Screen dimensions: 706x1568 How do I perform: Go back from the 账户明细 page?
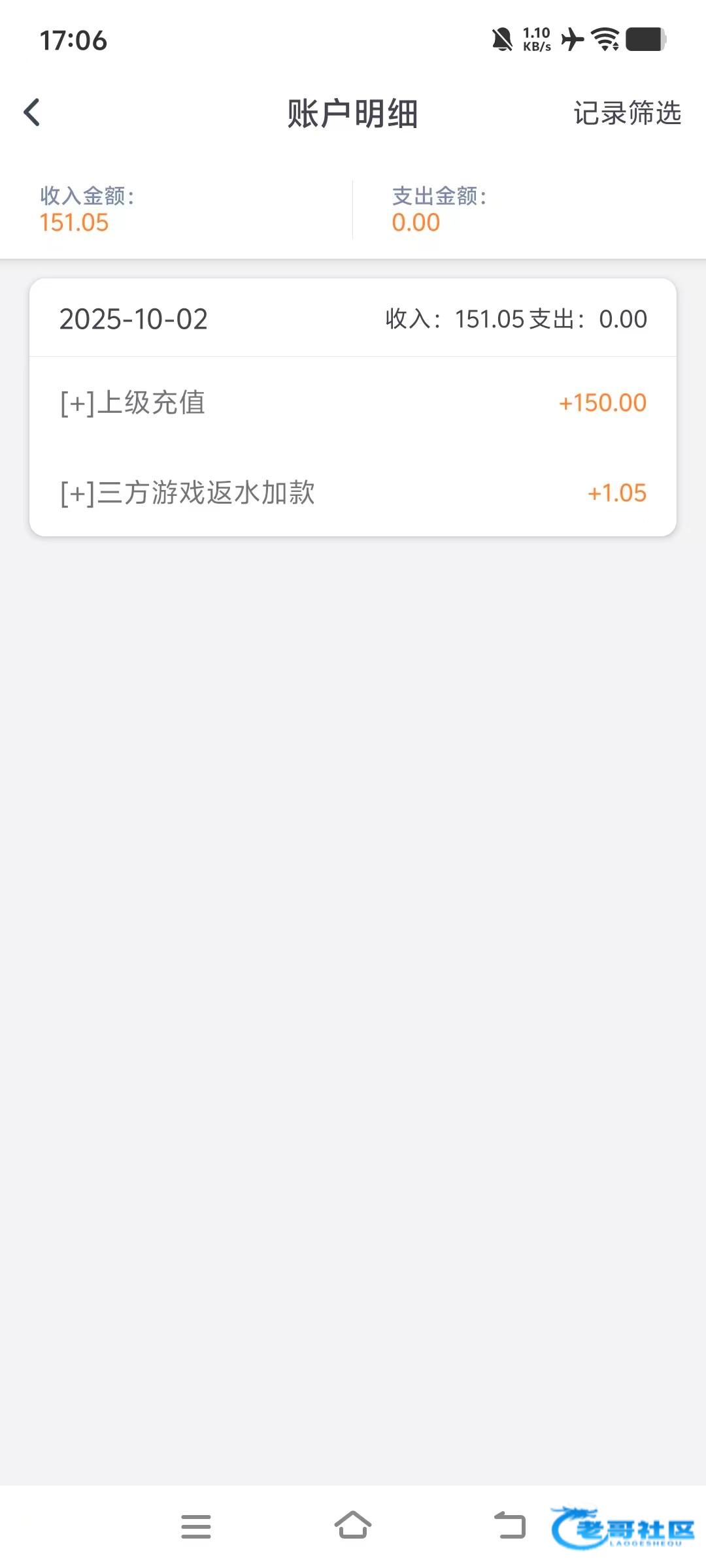tap(32, 112)
